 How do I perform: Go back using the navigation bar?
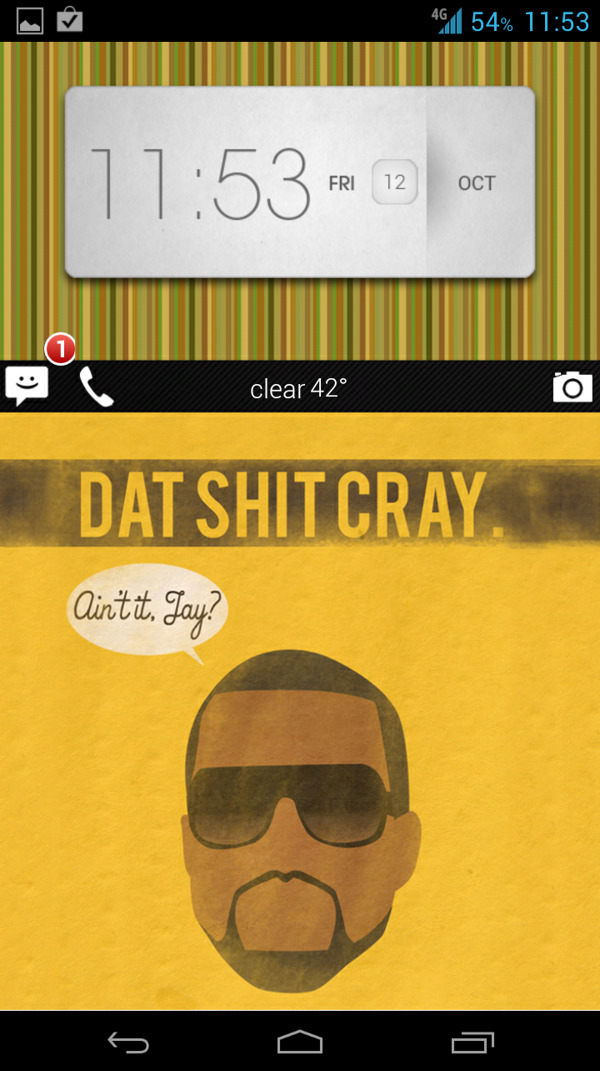pos(128,1043)
